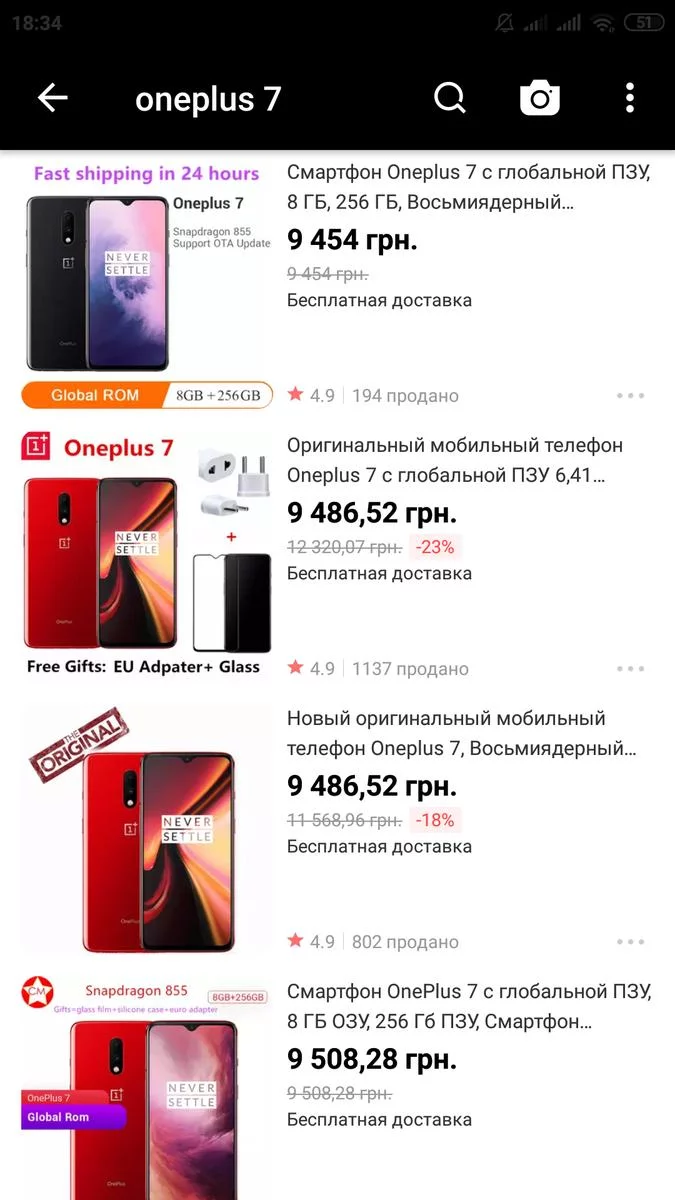
Task: Open the top-right overflow menu
Action: tap(629, 98)
